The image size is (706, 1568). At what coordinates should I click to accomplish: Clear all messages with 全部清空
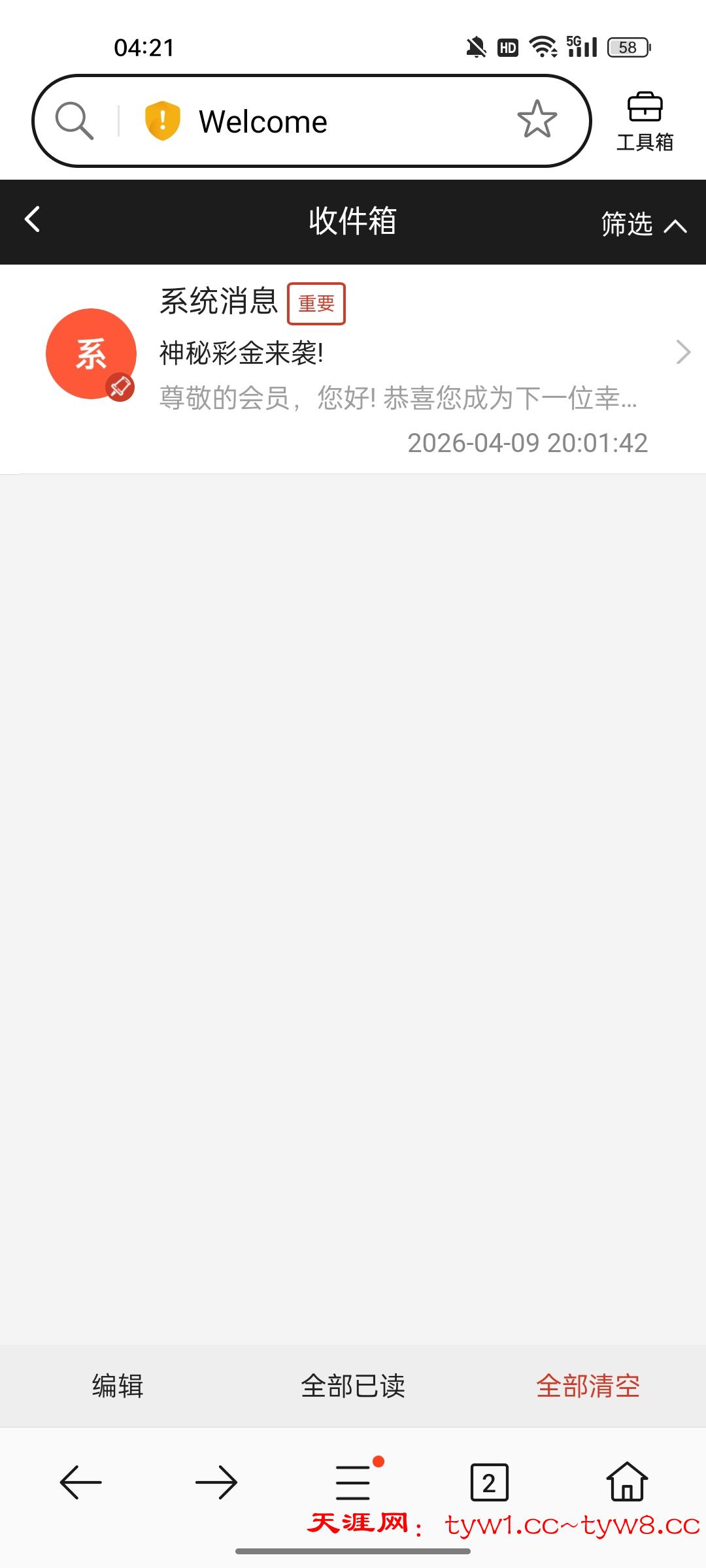click(x=588, y=1385)
